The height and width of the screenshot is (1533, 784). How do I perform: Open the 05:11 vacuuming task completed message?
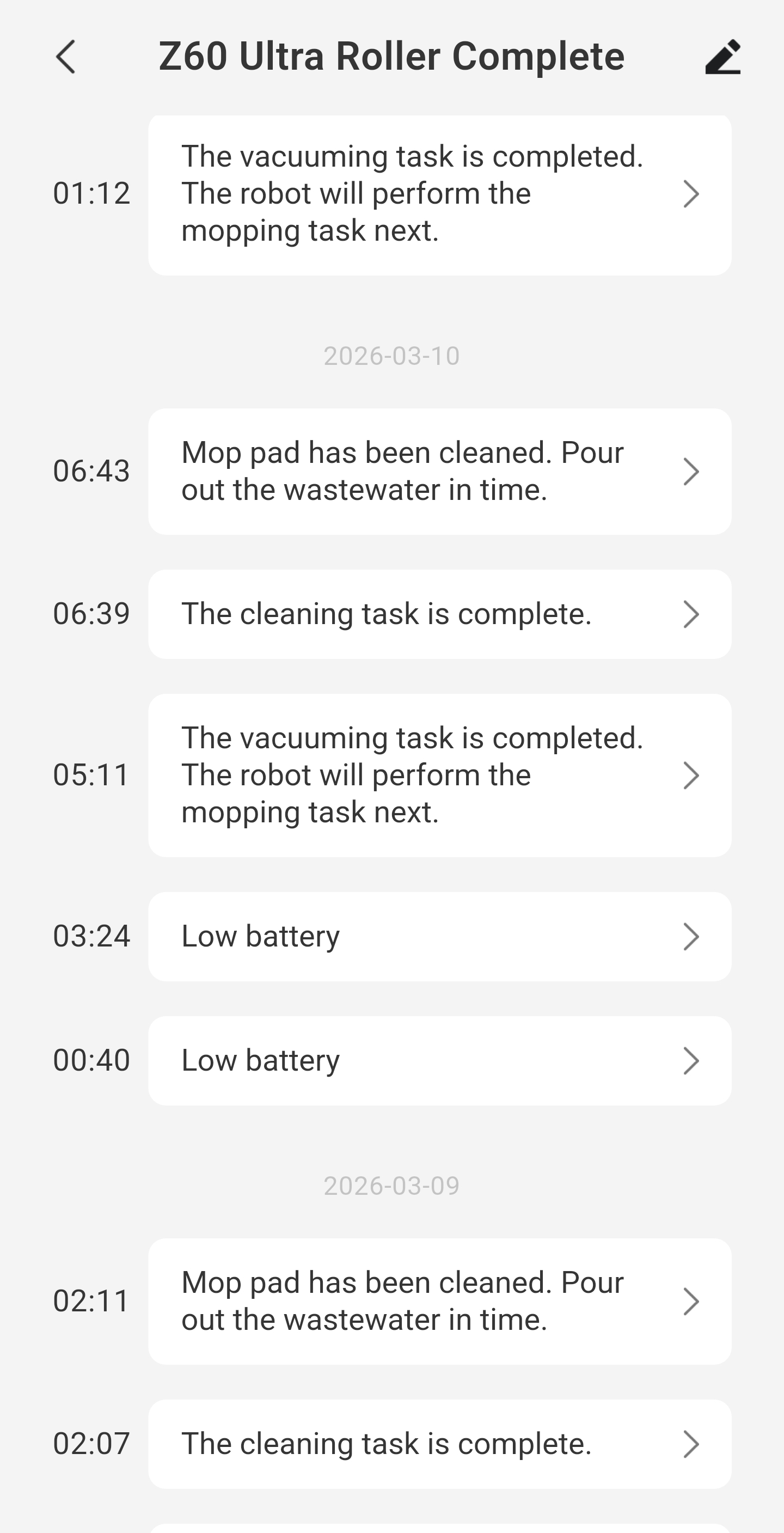click(x=439, y=775)
